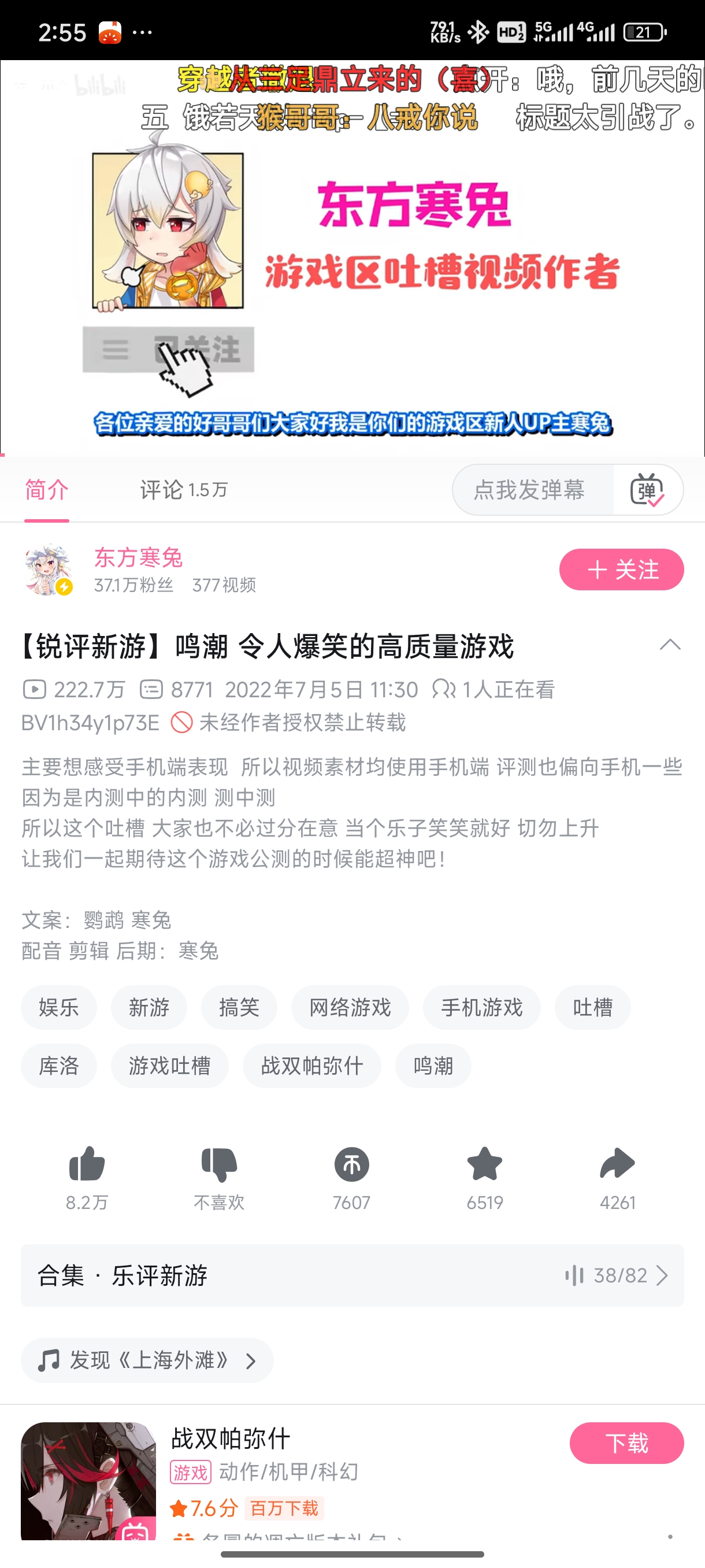Collapse the video description chevron
The width and height of the screenshot is (705, 1568).
pos(670,645)
